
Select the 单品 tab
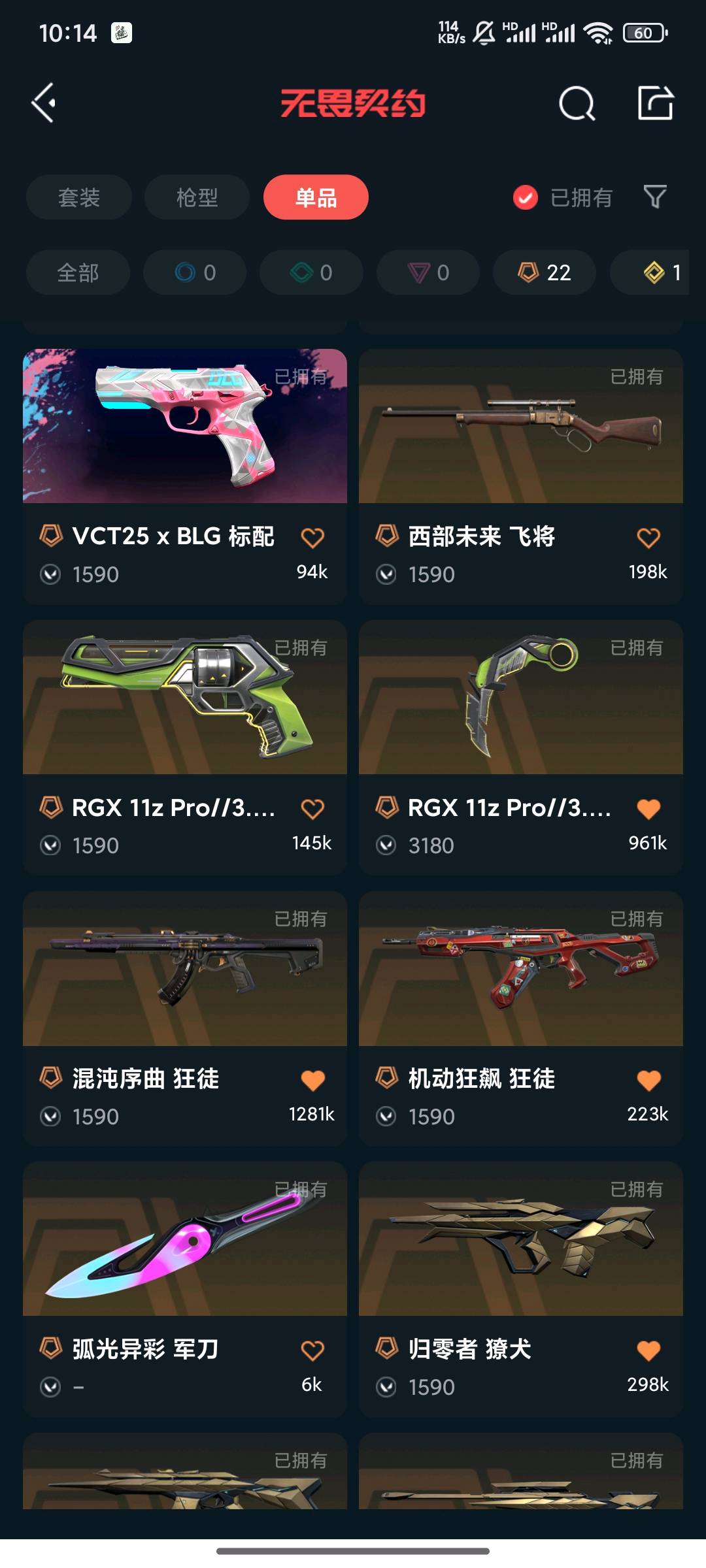point(316,197)
